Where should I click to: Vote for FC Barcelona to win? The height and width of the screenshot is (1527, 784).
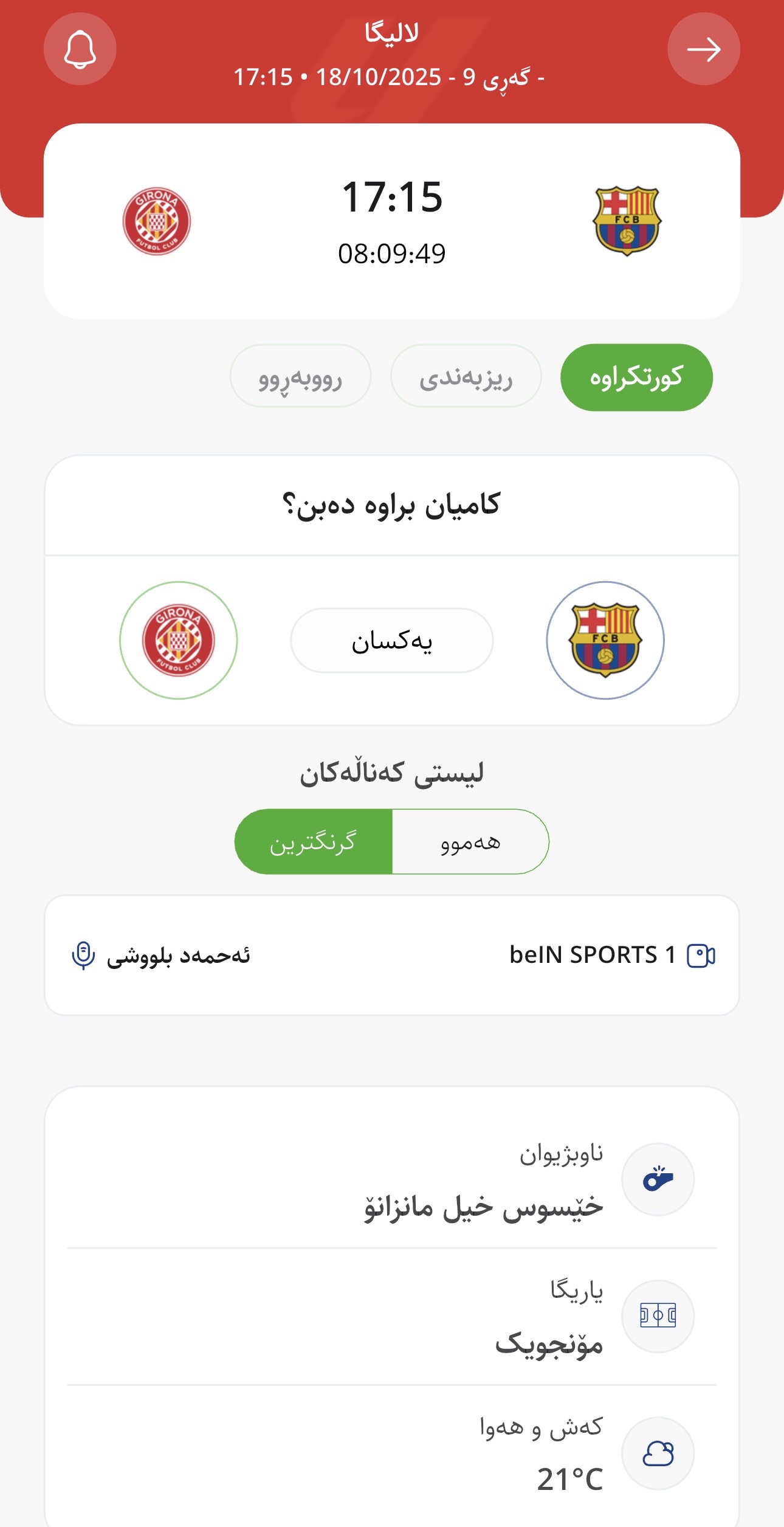pyautogui.click(x=605, y=640)
